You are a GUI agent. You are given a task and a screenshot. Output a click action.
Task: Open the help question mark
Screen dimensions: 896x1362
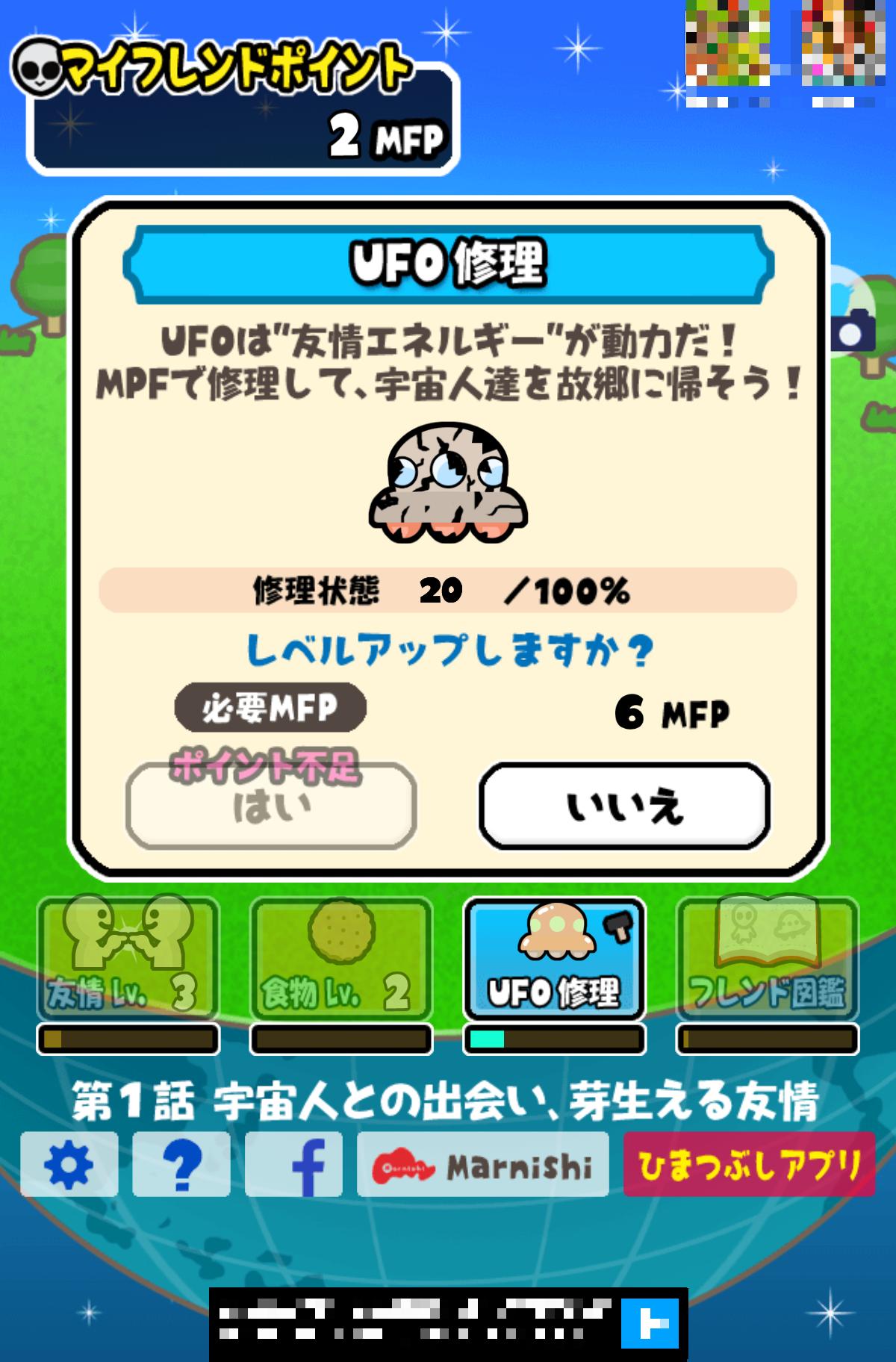[181, 1164]
